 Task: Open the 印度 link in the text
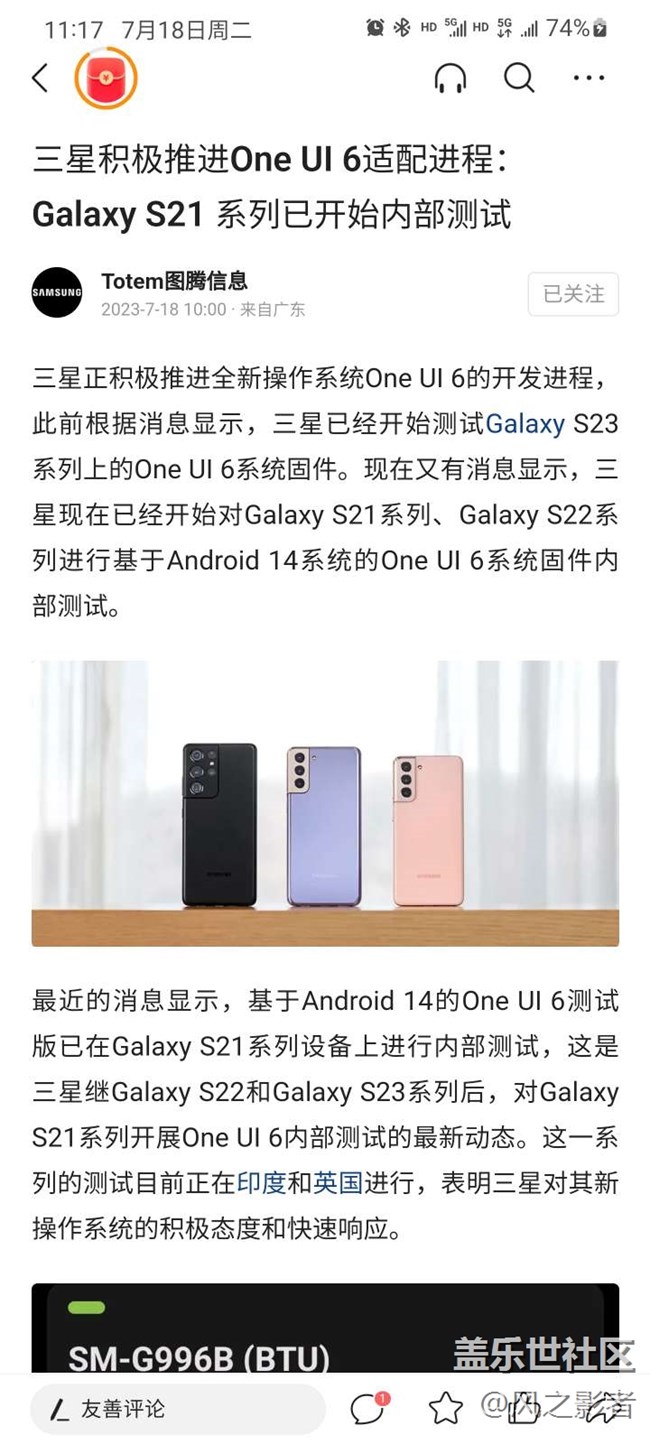coord(261,1184)
